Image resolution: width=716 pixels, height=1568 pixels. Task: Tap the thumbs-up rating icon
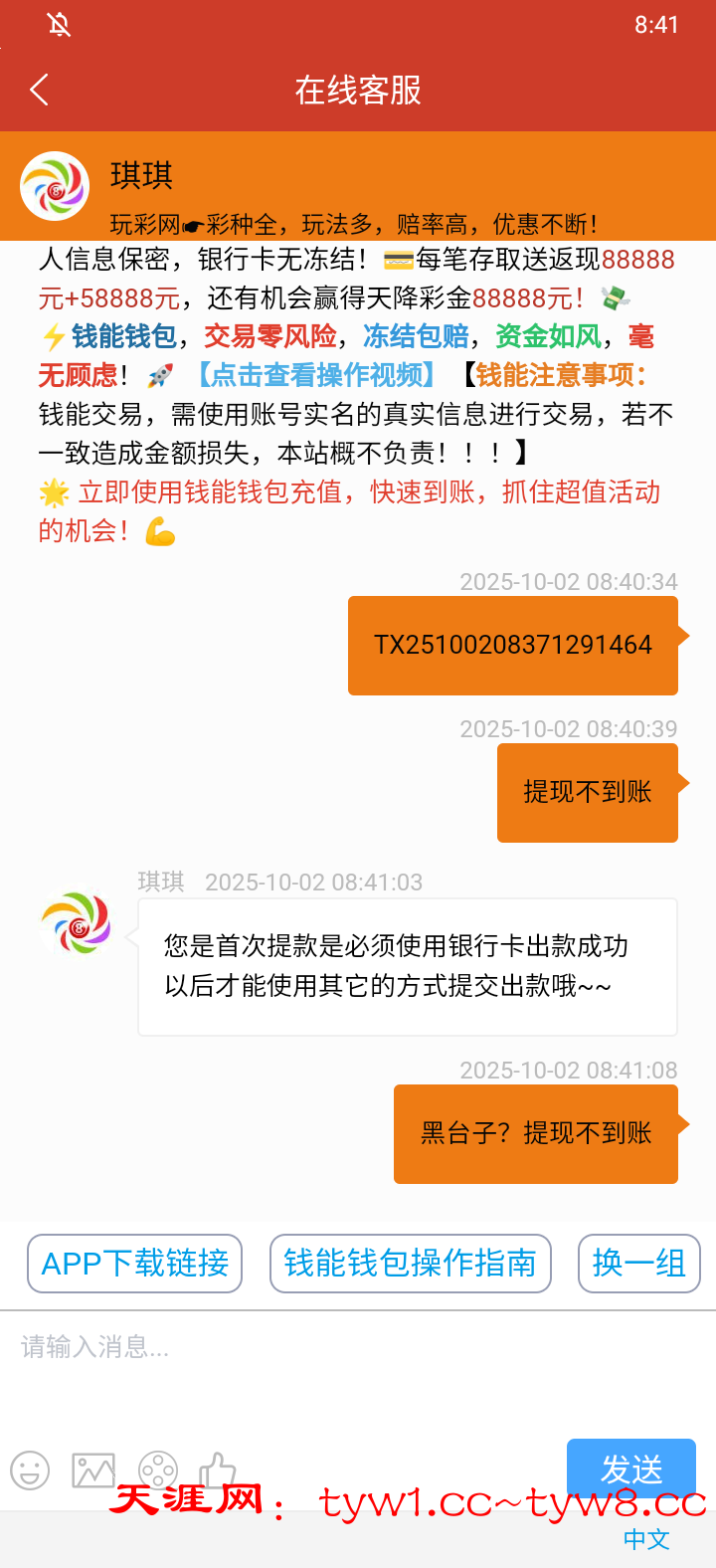click(217, 1468)
